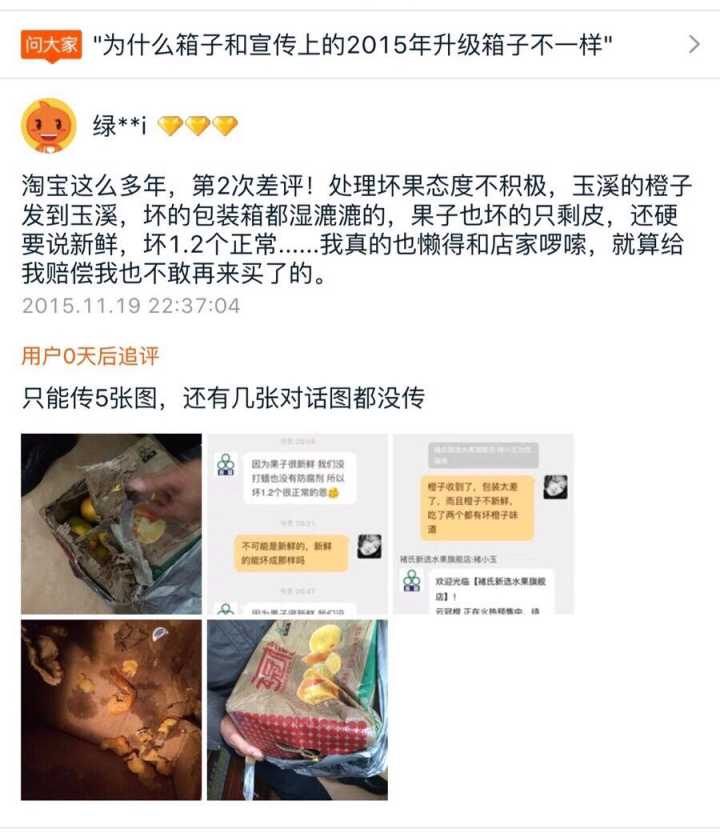This screenshot has height=833, width=720.
Task: Open the 问大家 question about the 2015 upgraded box
Action: [x=360, y=44]
